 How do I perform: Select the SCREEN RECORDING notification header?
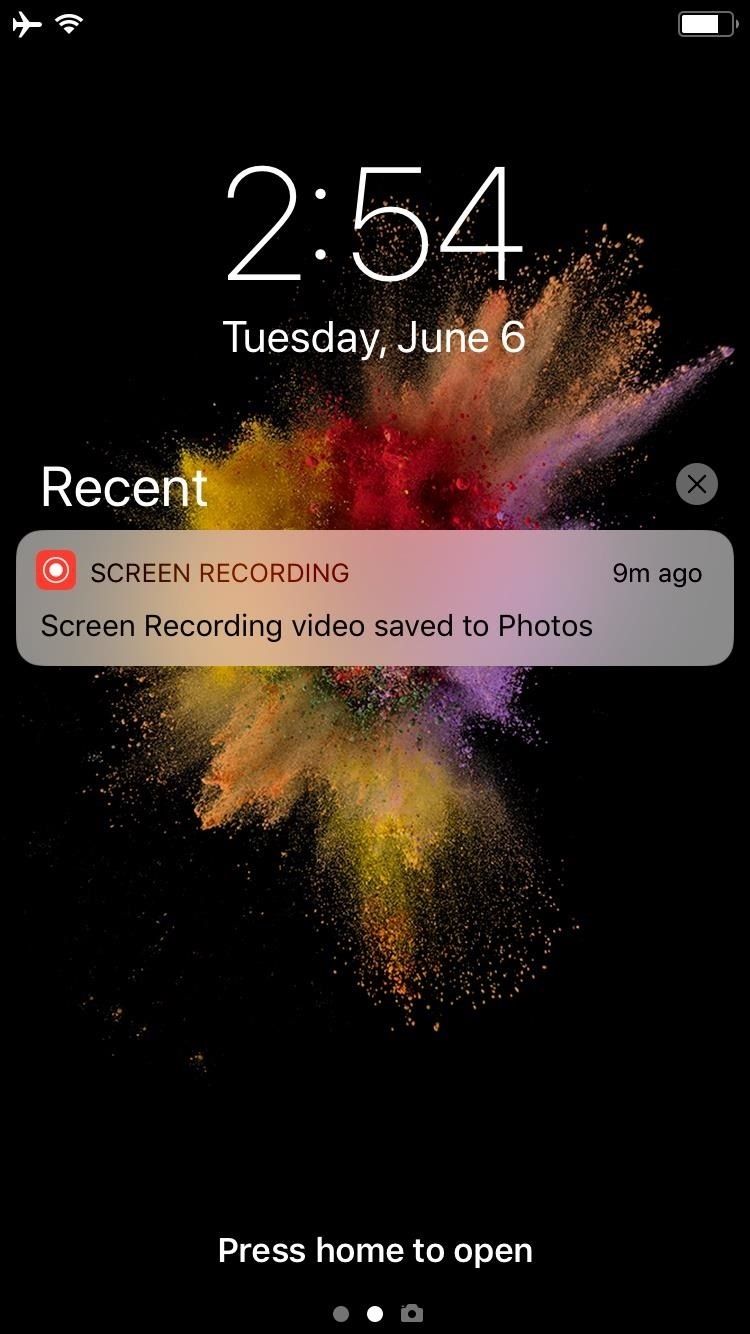click(220, 572)
